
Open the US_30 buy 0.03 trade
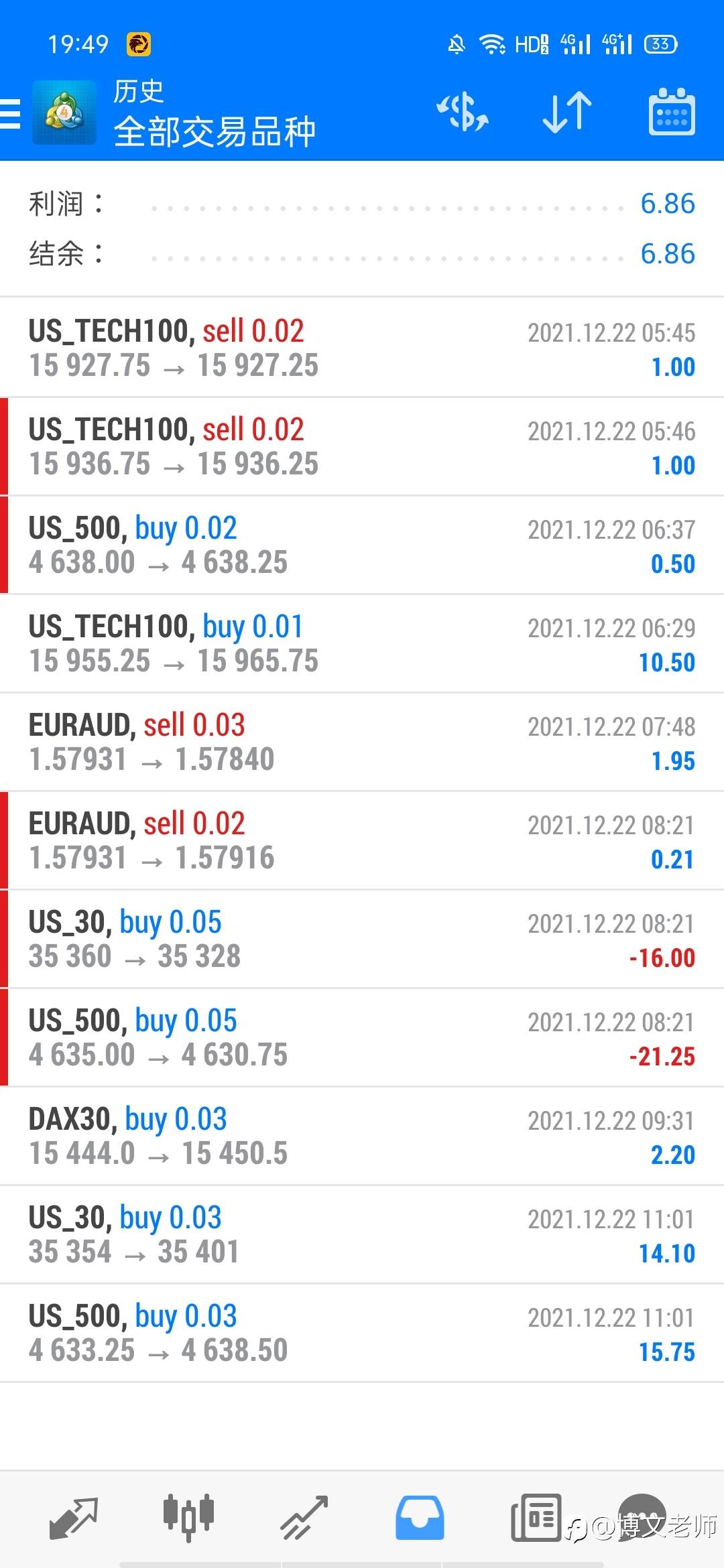[362, 1234]
